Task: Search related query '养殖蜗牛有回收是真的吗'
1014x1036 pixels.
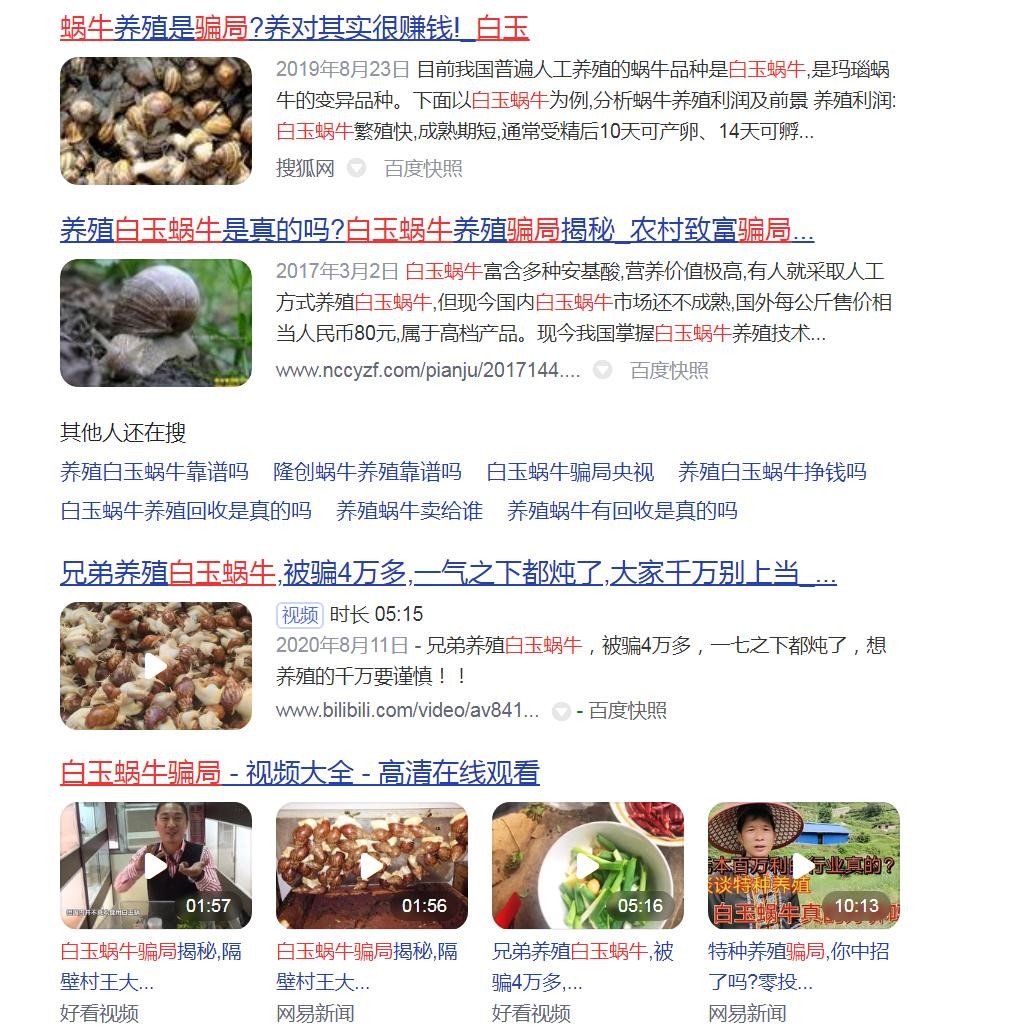Action: click(x=622, y=511)
